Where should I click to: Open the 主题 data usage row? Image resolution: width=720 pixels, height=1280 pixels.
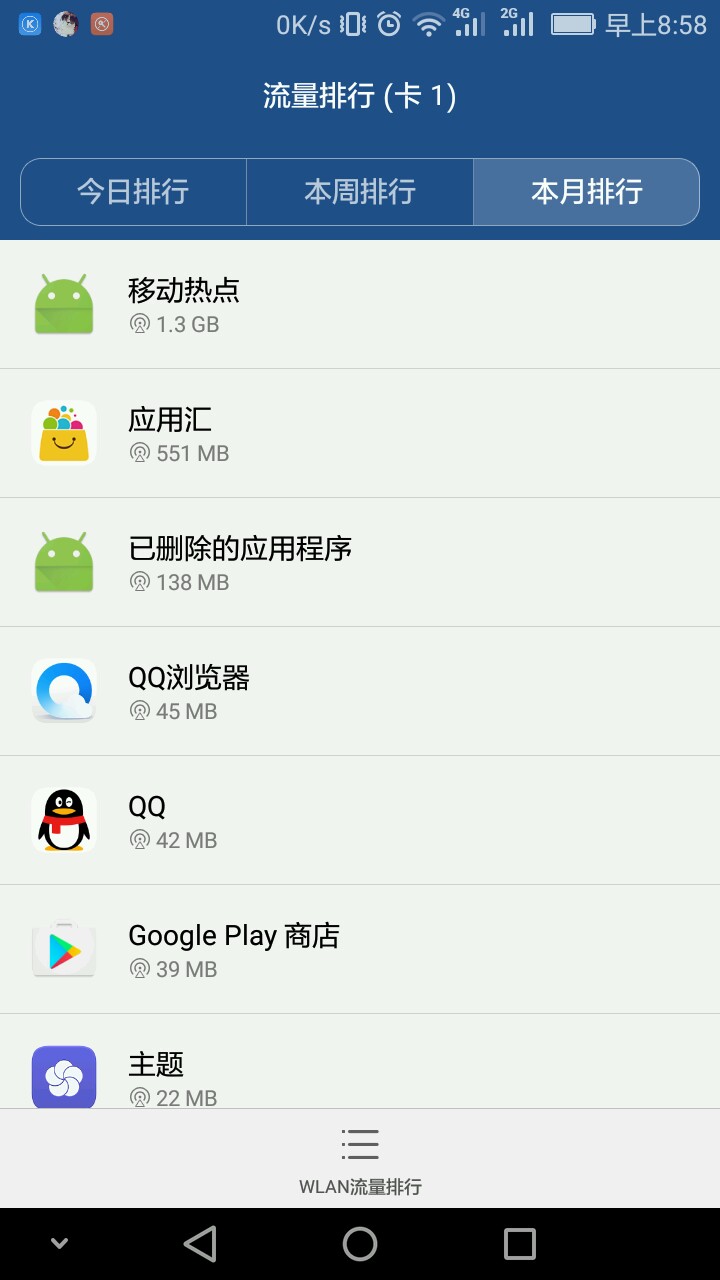[360, 1061]
